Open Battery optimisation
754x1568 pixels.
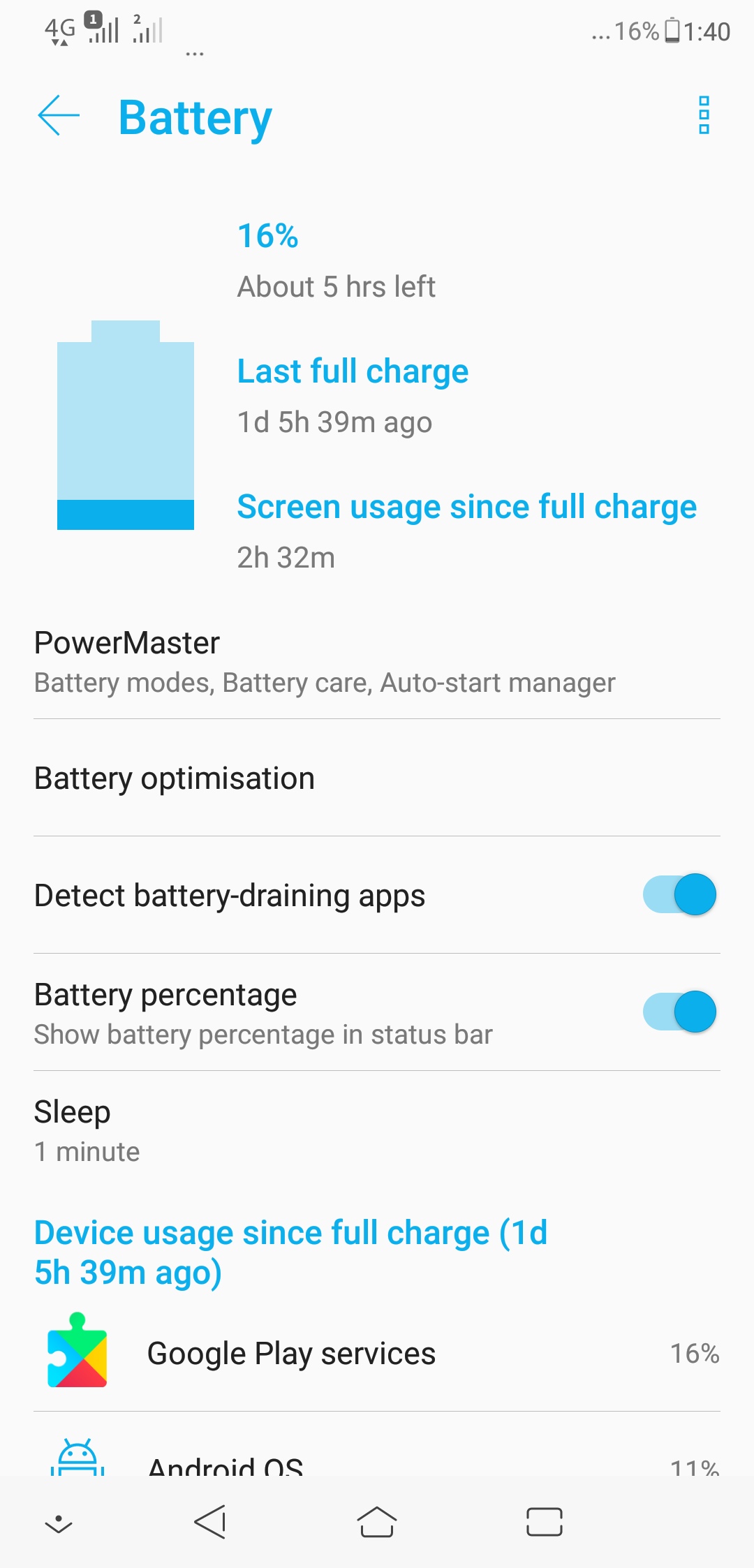coord(377,778)
